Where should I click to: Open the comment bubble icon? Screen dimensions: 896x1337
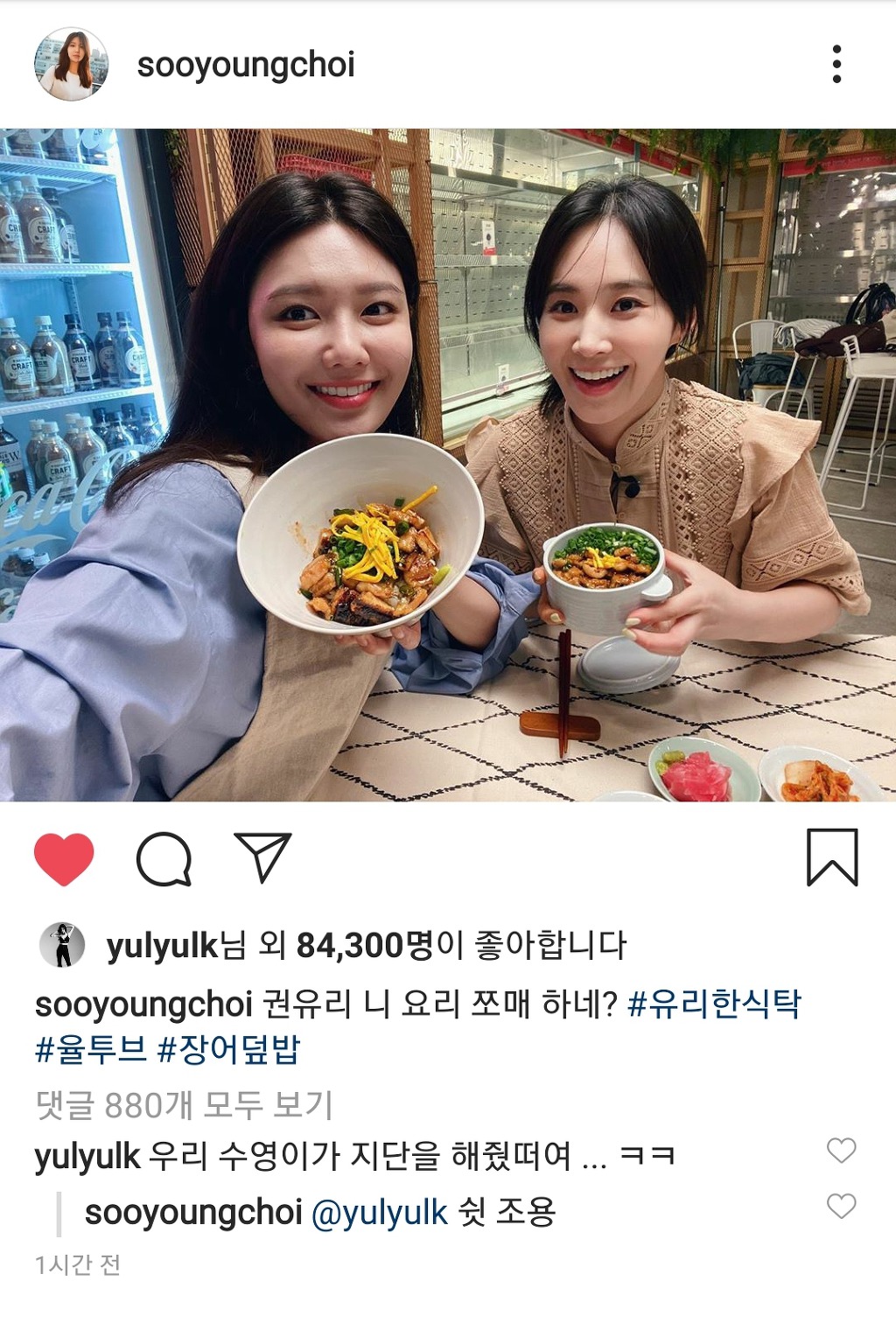pos(164,858)
